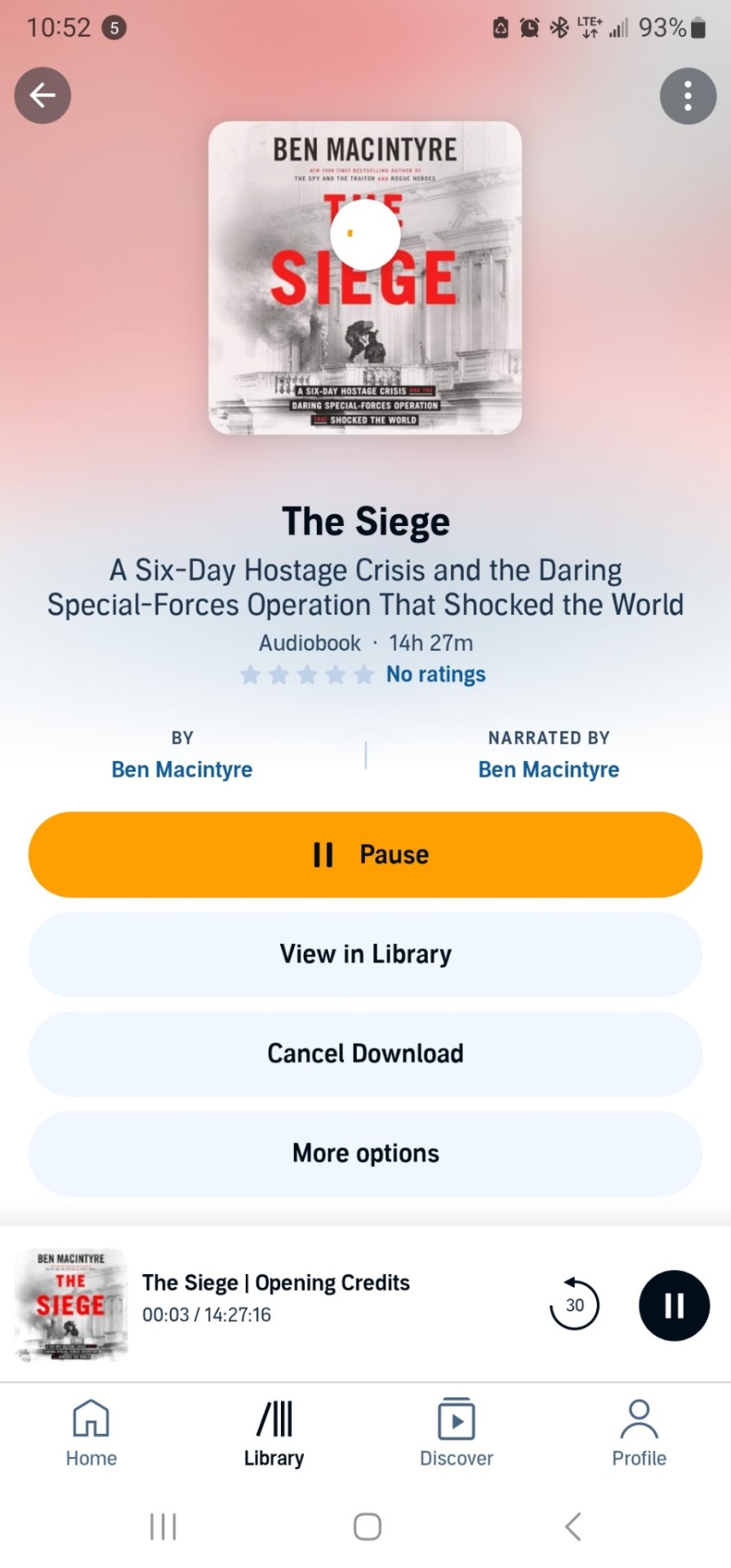Pause the audiobook with orange button
Image resolution: width=731 pixels, height=1568 pixels.
point(365,854)
